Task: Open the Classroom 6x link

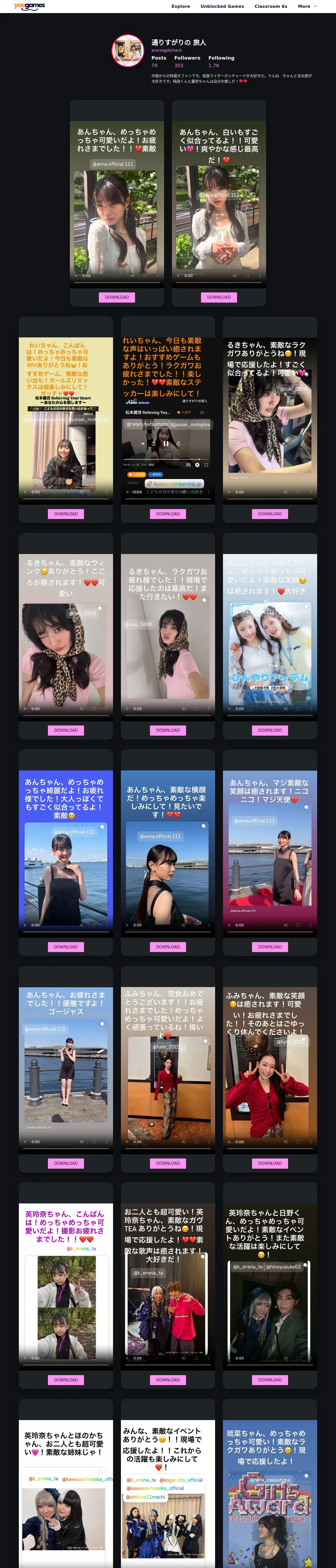Action: (271, 6)
